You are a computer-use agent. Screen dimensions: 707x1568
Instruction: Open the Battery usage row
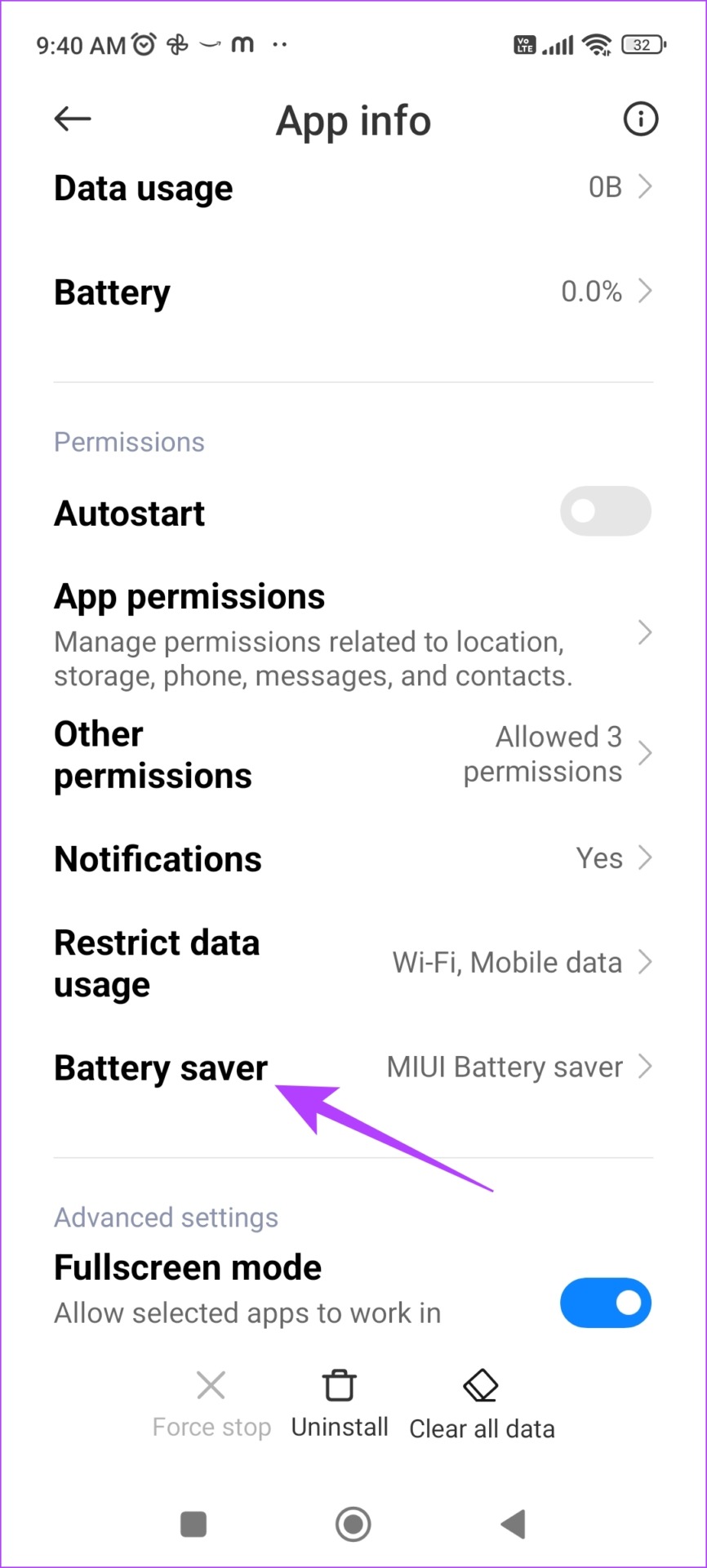click(353, 292)
